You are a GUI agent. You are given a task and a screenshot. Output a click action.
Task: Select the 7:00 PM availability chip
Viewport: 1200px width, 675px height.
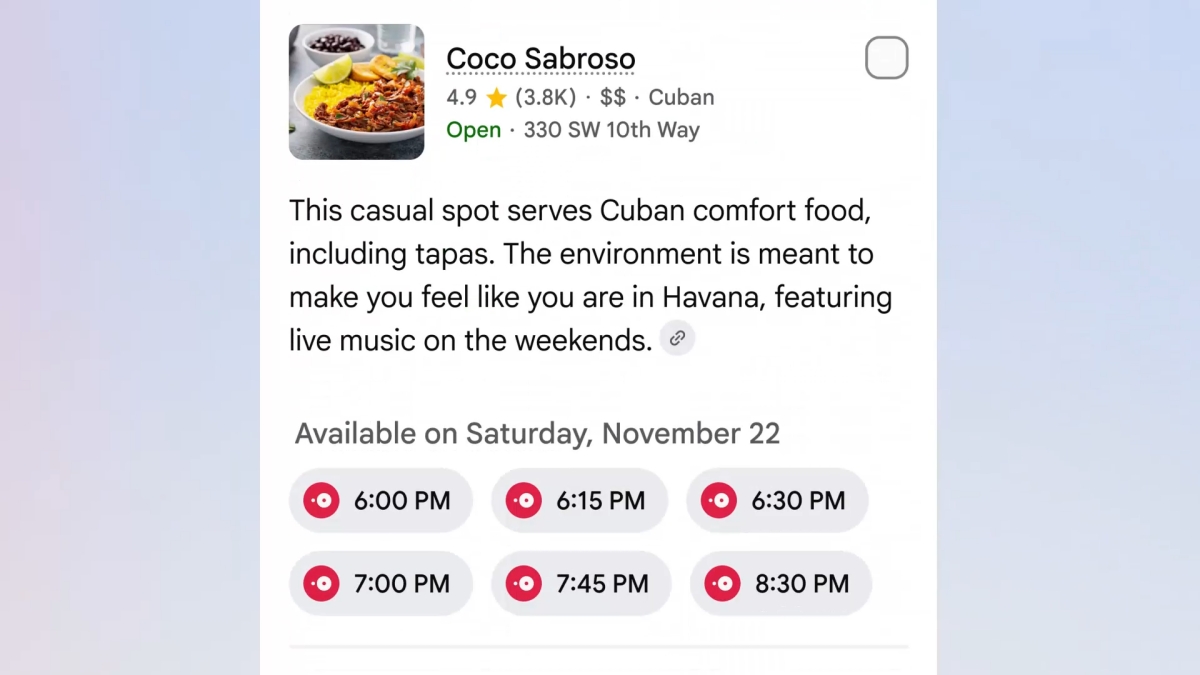pos(381,583)
